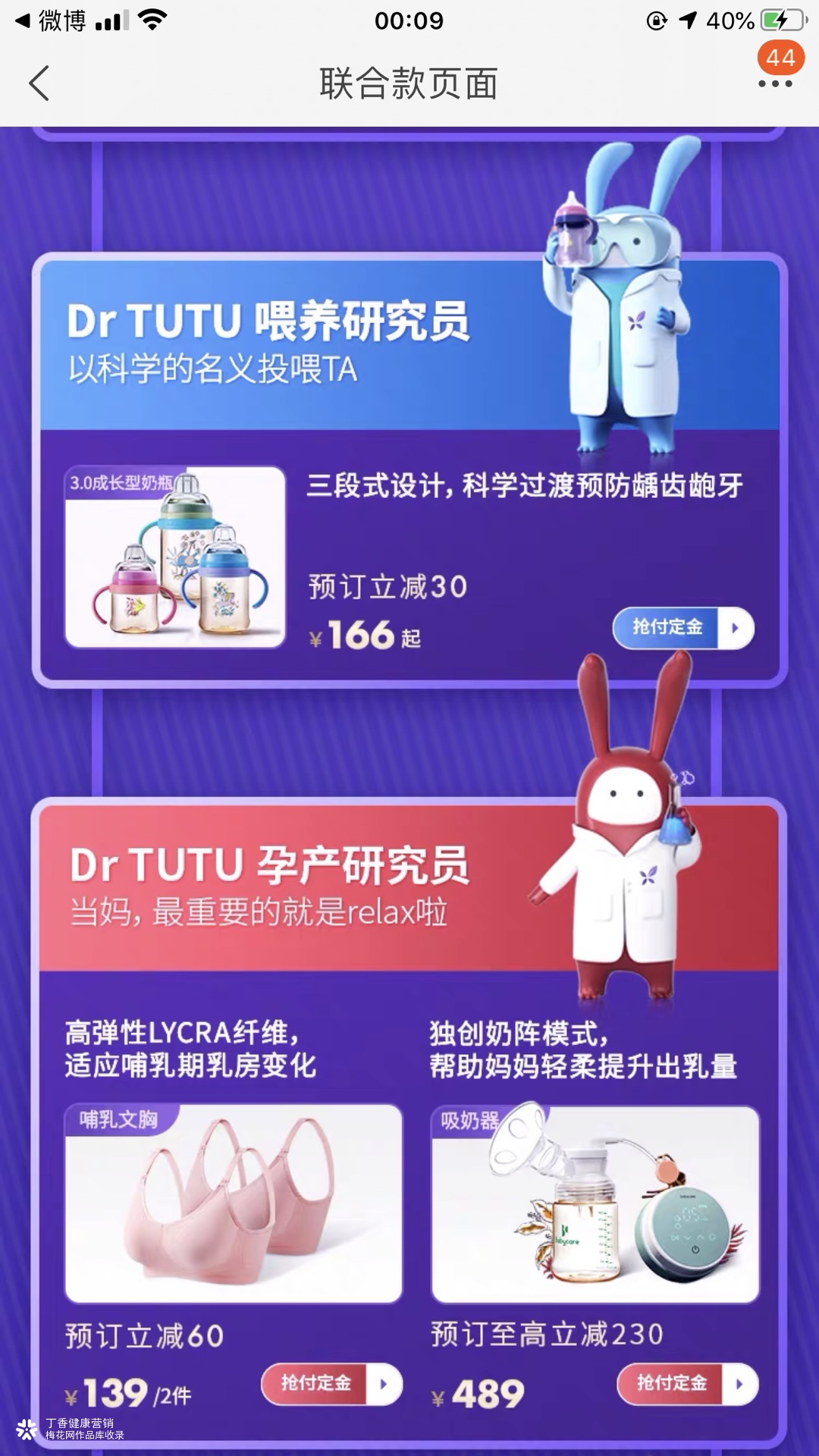
Task: Tap 抢付定金 for the ¥166 bottle
Action: [x=683, y=628]
